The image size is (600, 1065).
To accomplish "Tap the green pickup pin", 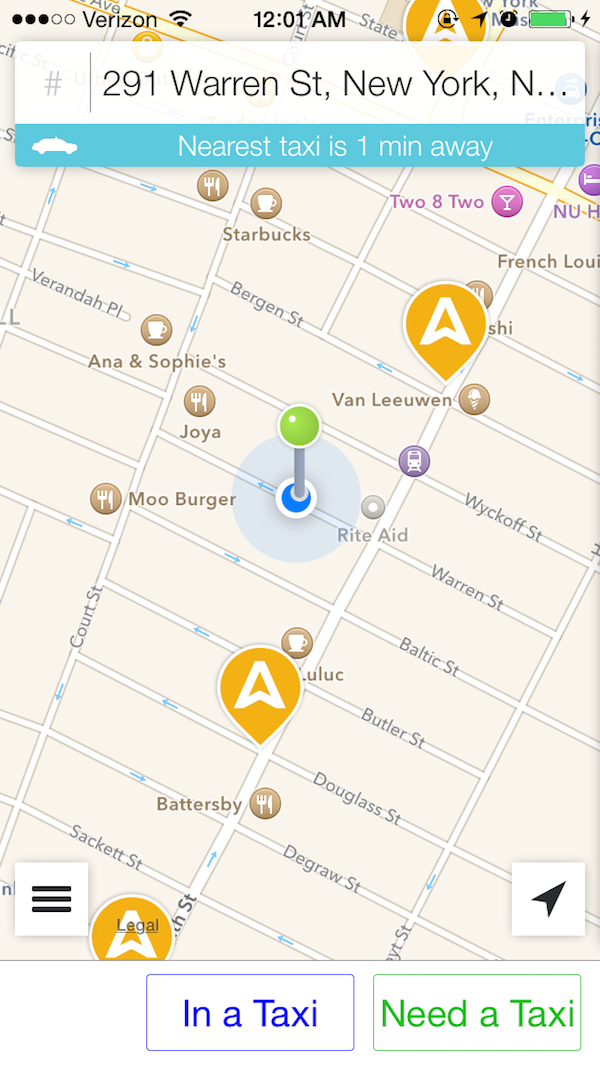I will coord(299,427).
